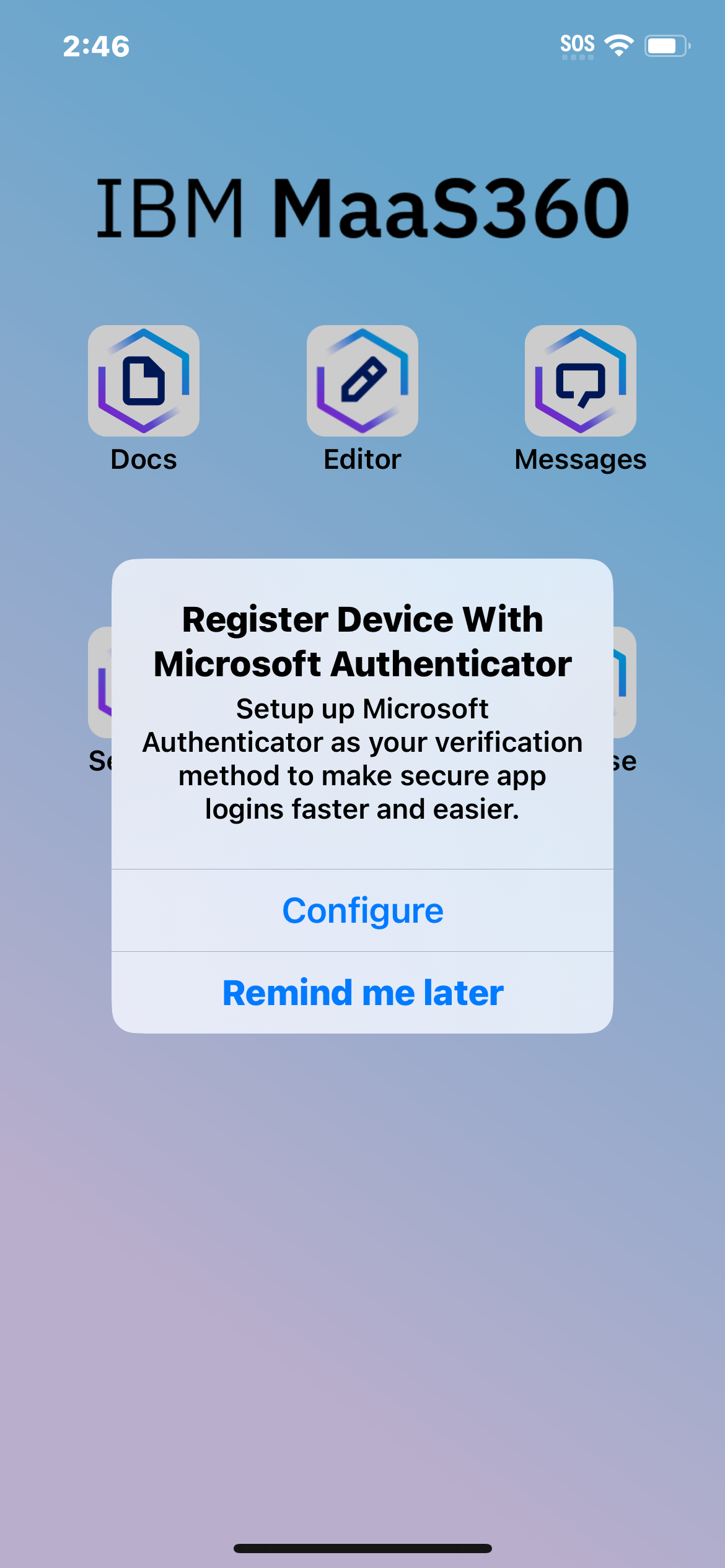Launch the Editor app
Viewport: 725px width, 1568px height.
pos(362,381)
